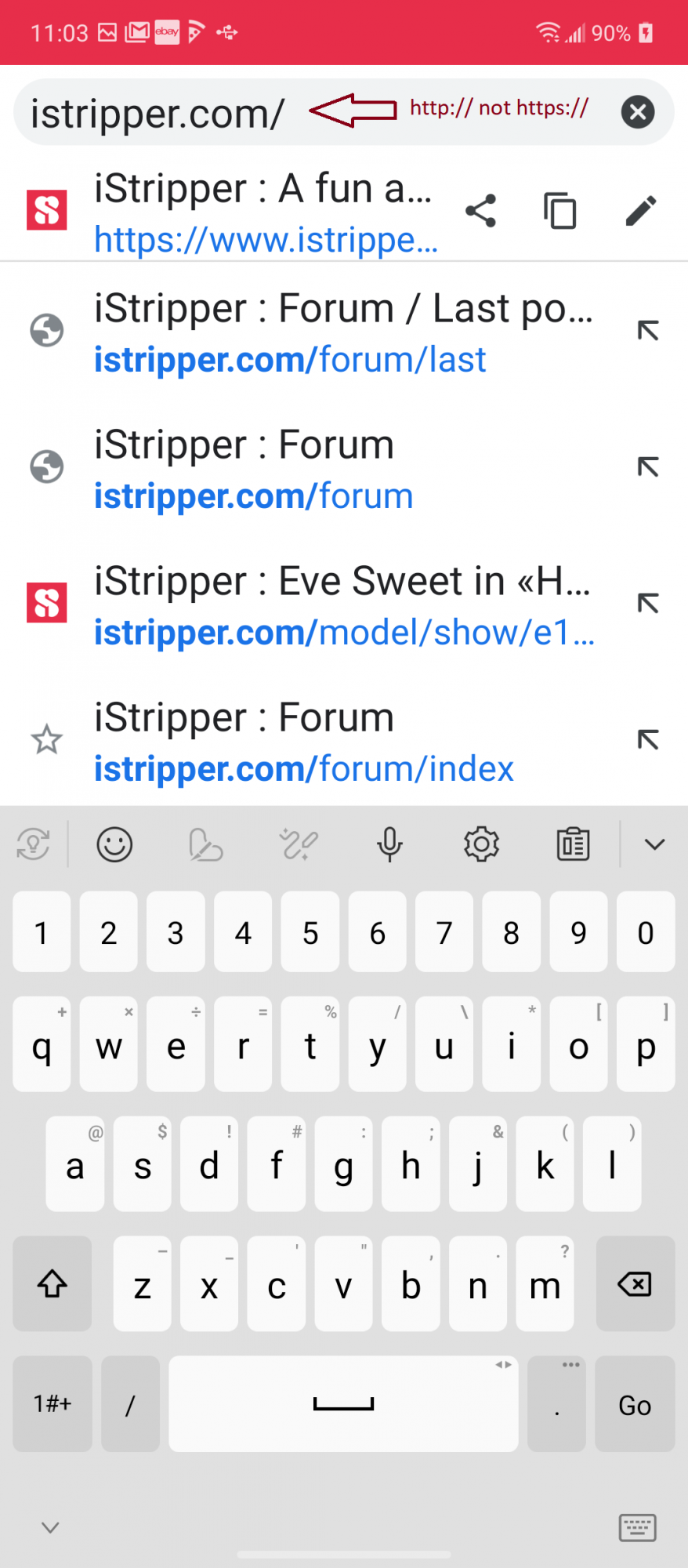Hide the on-screen keyboard

click(x=51, y=1527)
